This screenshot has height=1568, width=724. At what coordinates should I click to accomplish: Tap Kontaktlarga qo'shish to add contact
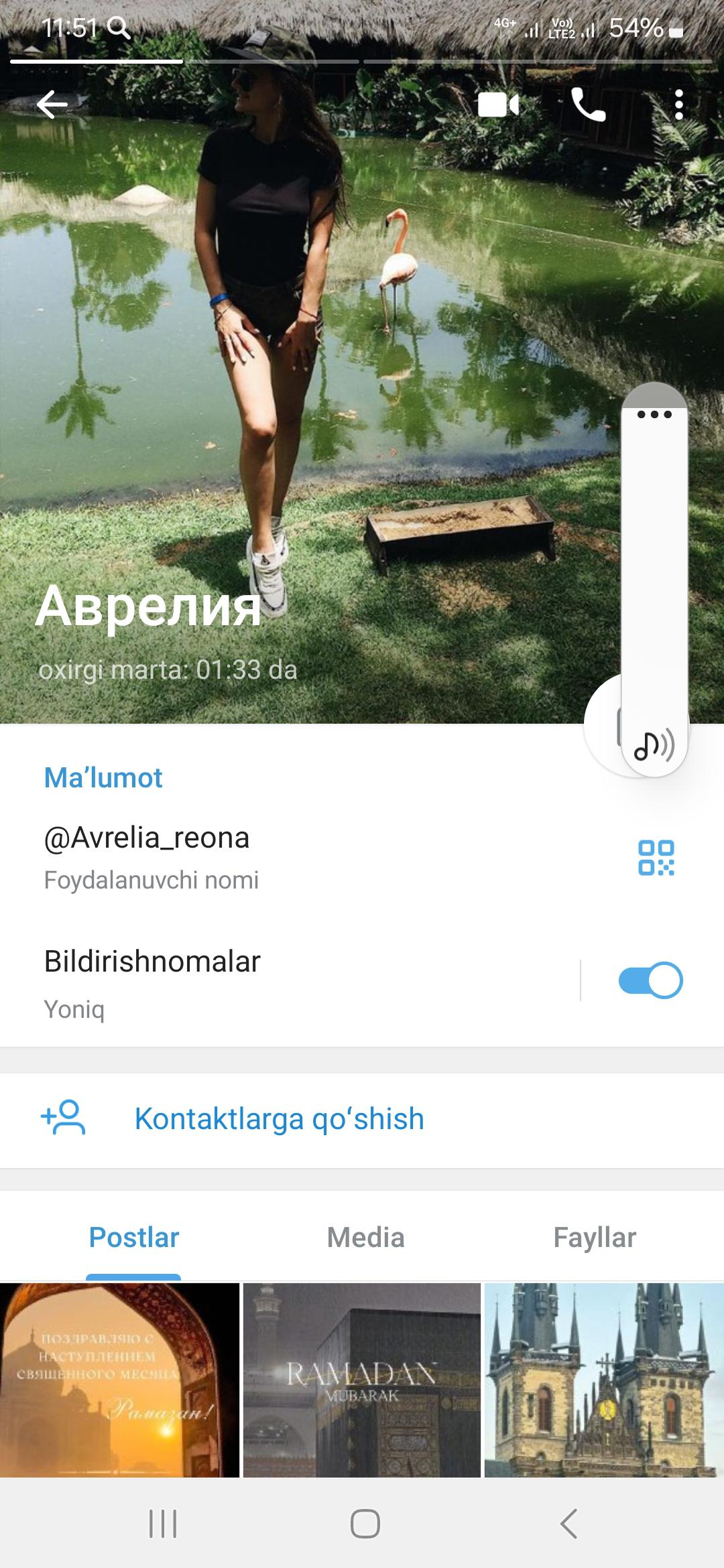click(279, 1119)
